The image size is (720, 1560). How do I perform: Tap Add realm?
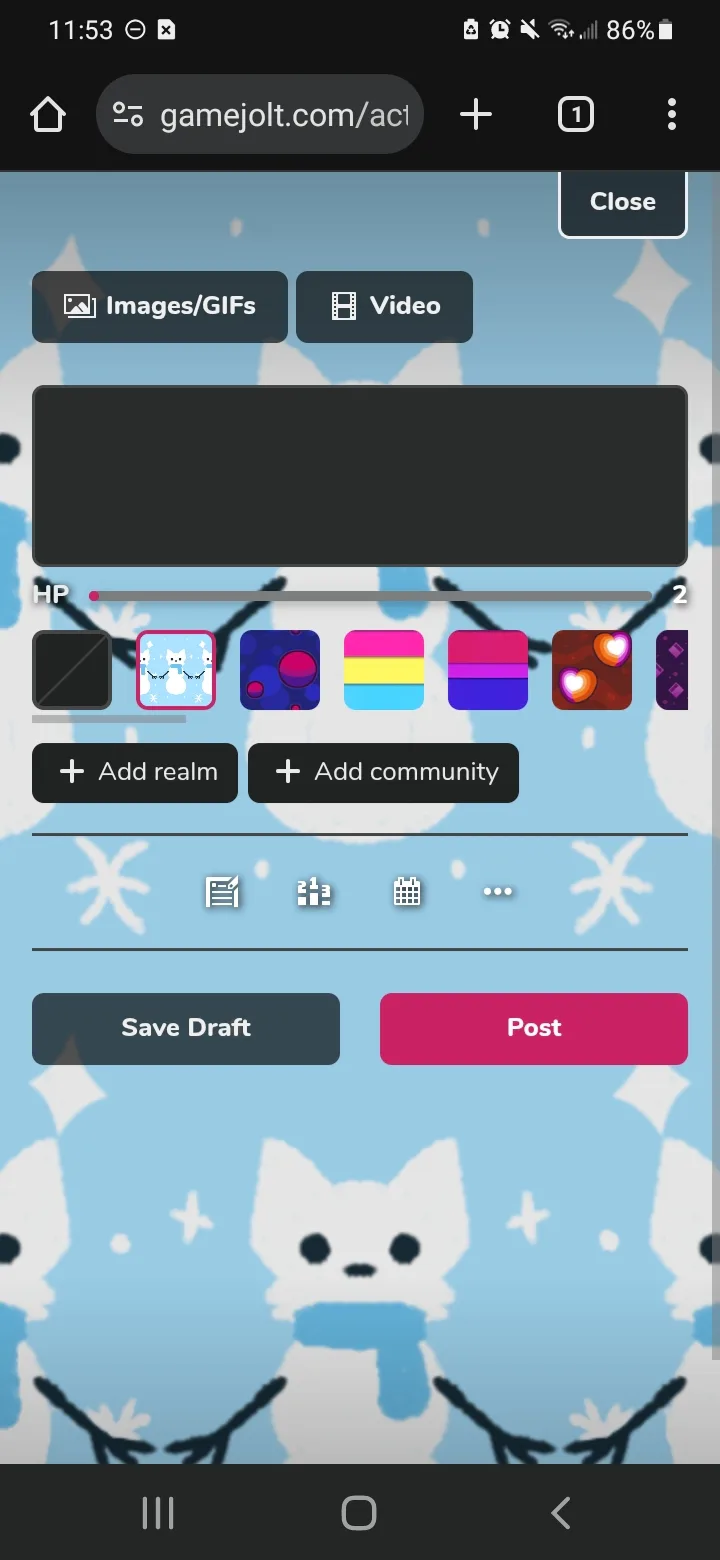click(135, 772)
